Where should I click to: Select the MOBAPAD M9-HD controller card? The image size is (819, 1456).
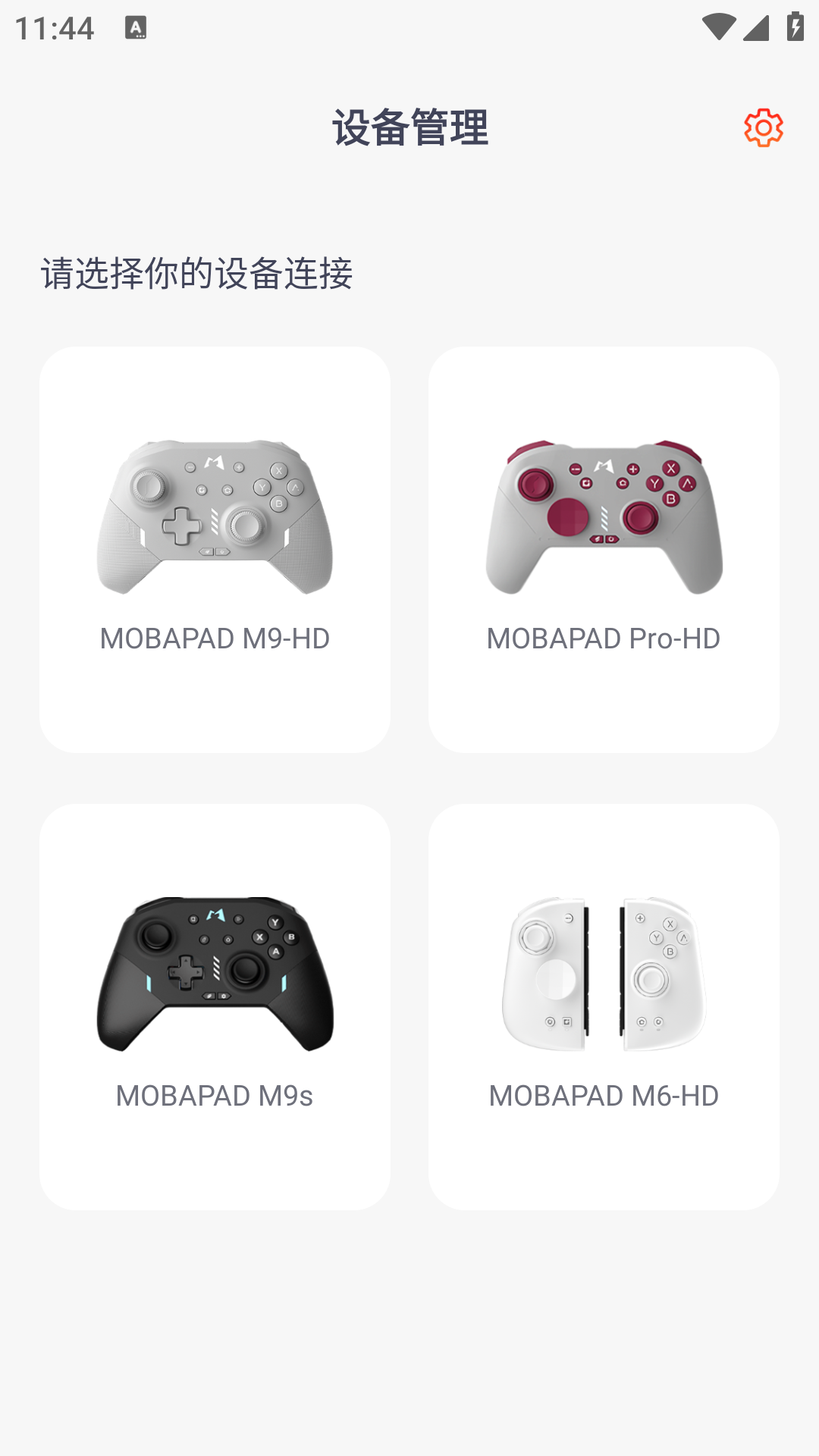pos(215,549)
